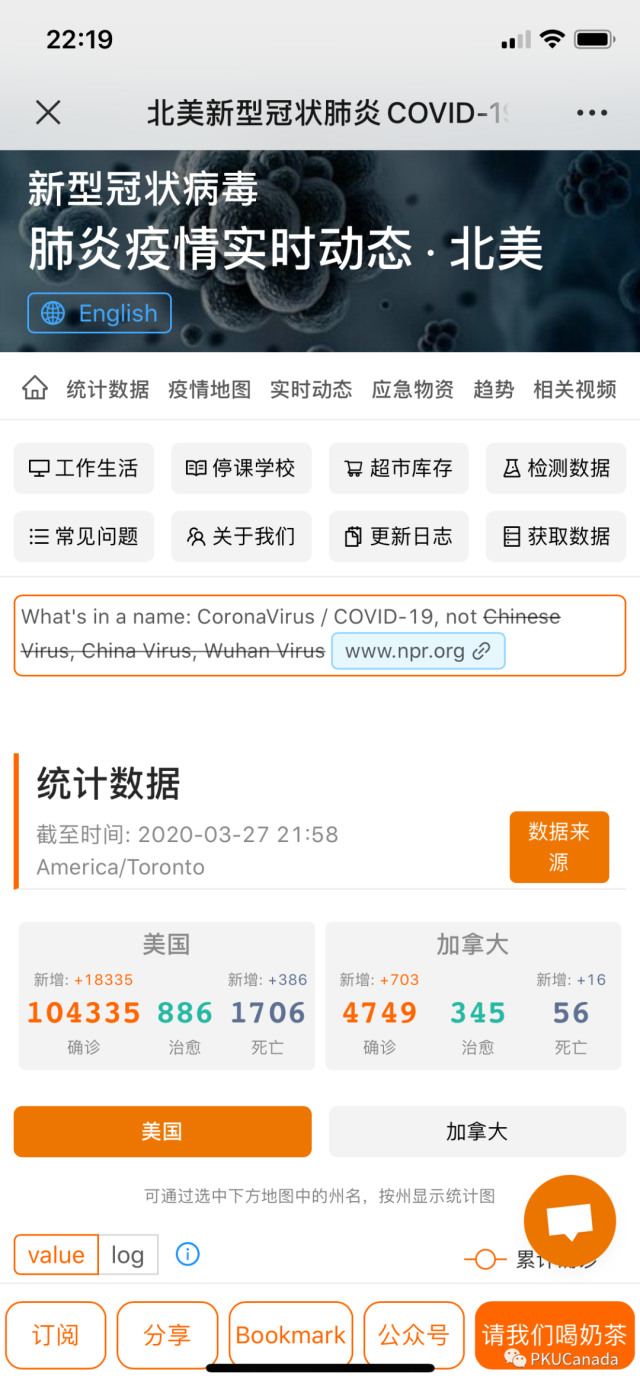Switch the page language to English

pos(100,313)
